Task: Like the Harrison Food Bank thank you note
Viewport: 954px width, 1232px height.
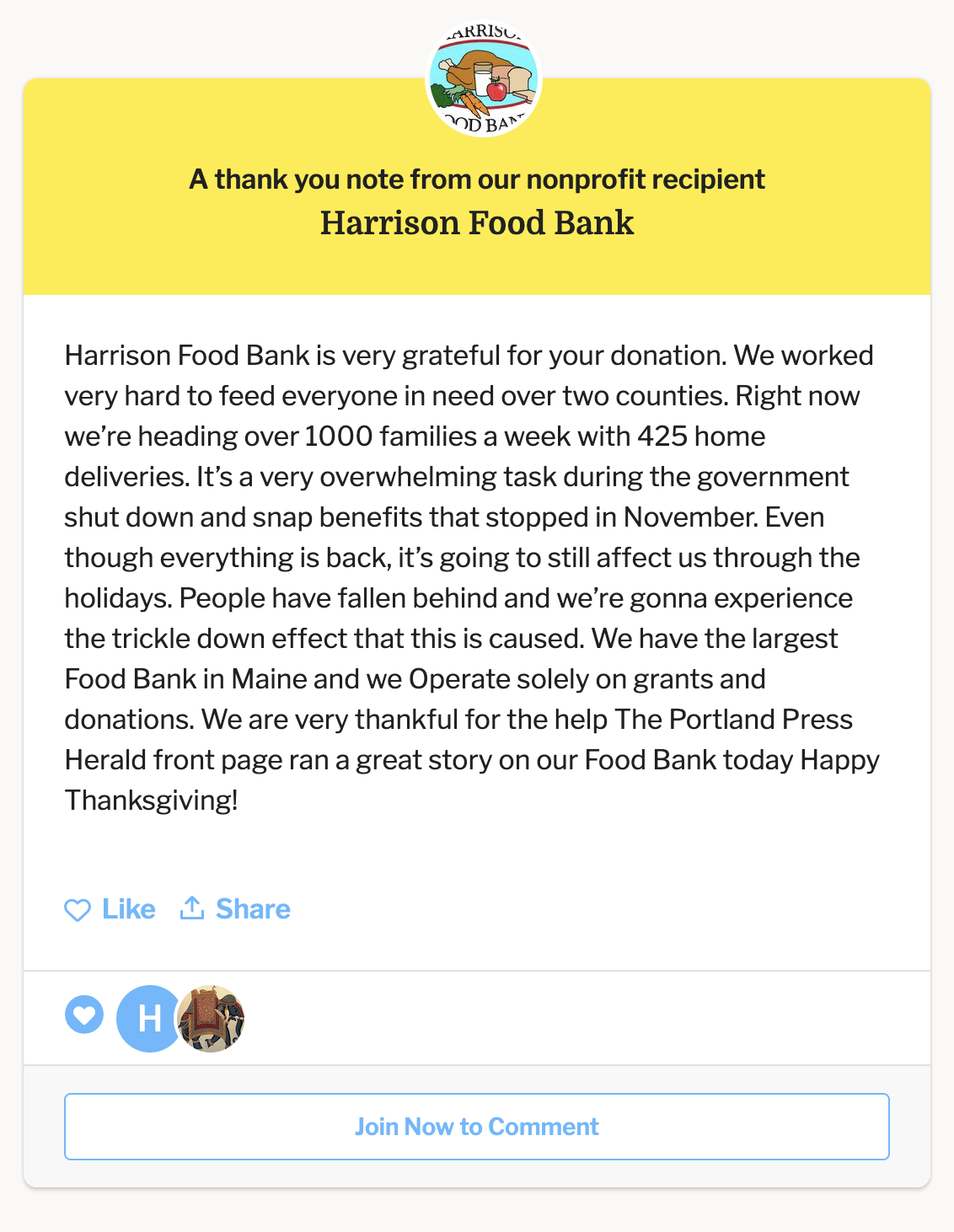Action: (110, 909)
